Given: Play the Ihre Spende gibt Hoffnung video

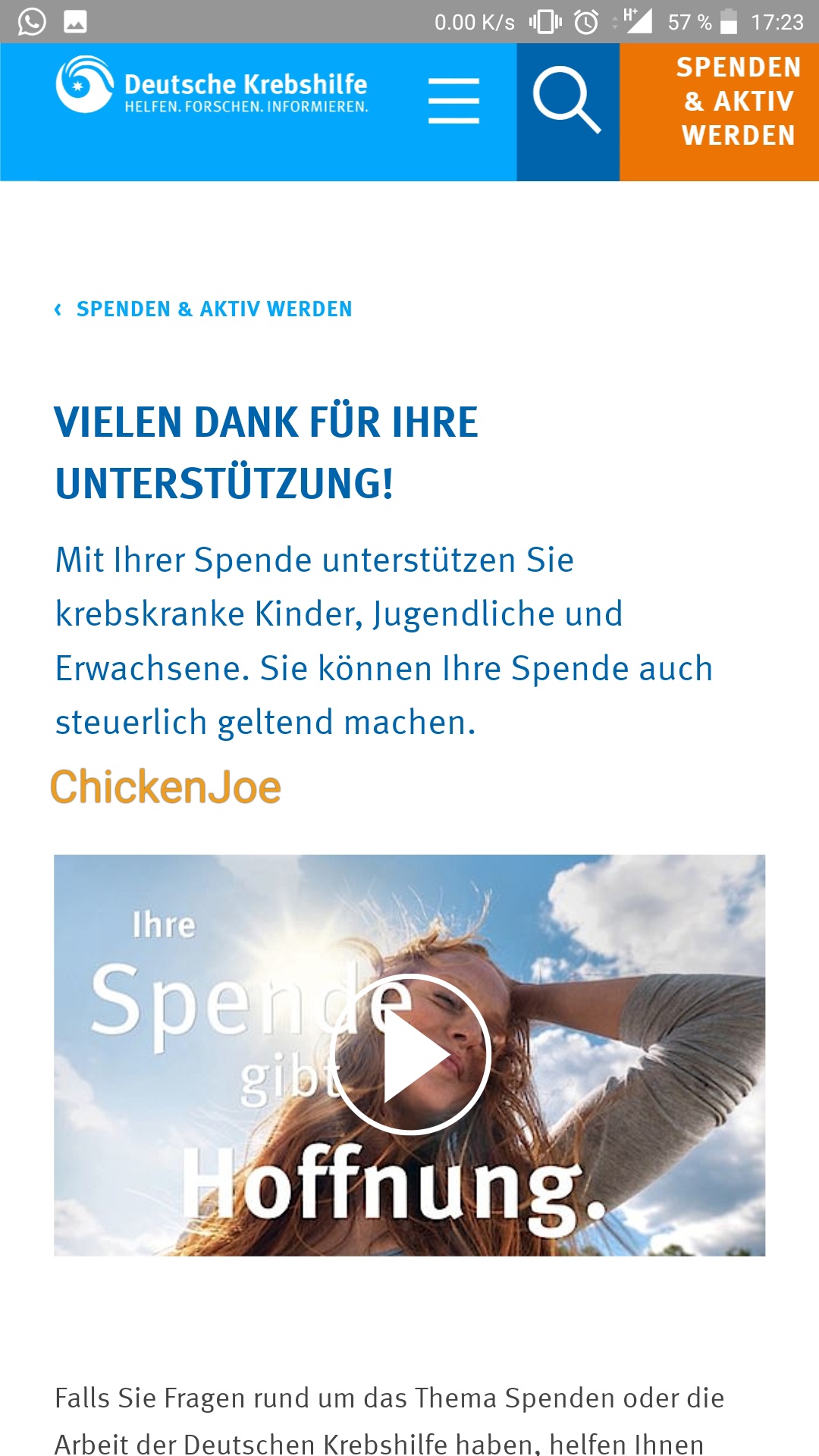Looking at the screenshot, I should [x=411, y=1055].
